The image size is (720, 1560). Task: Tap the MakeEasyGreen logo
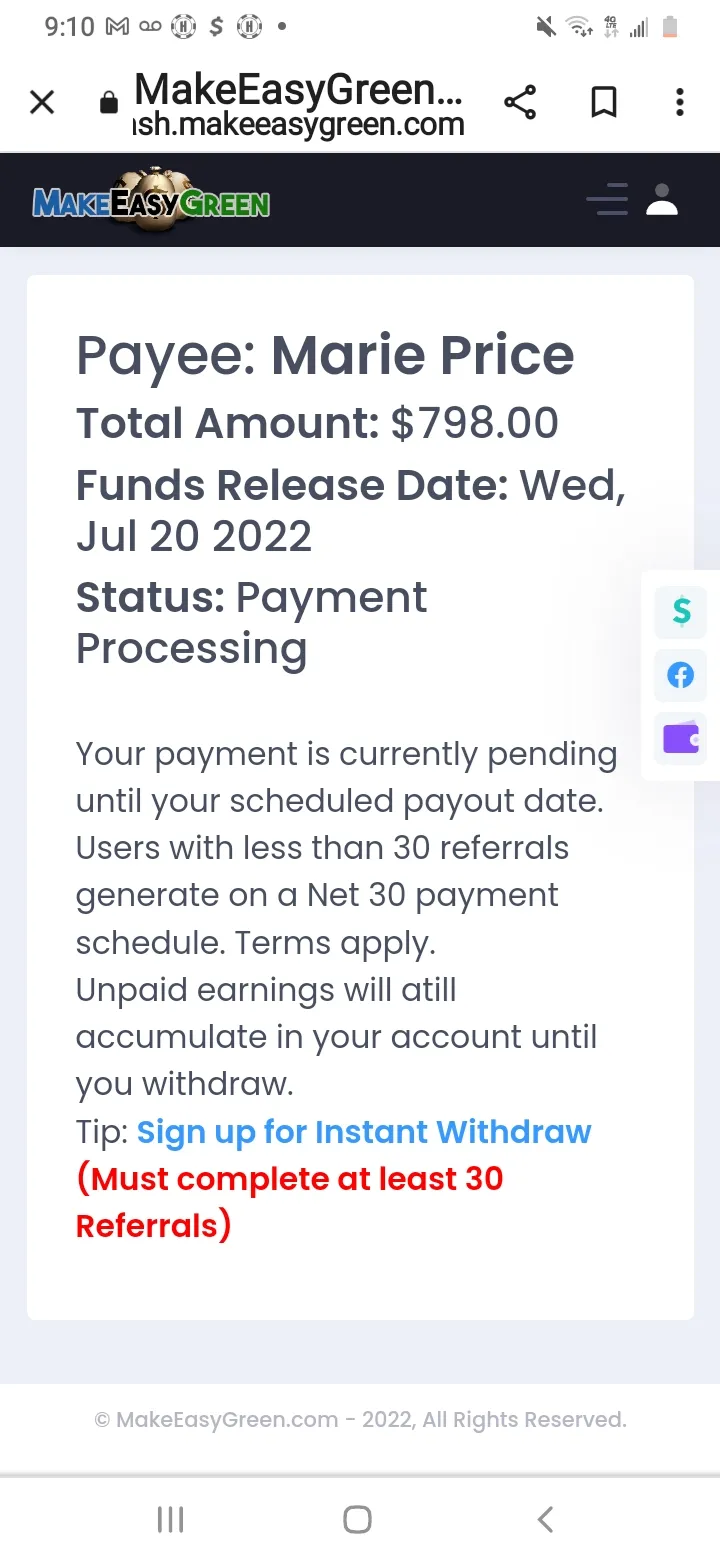(x=151, y=203)
